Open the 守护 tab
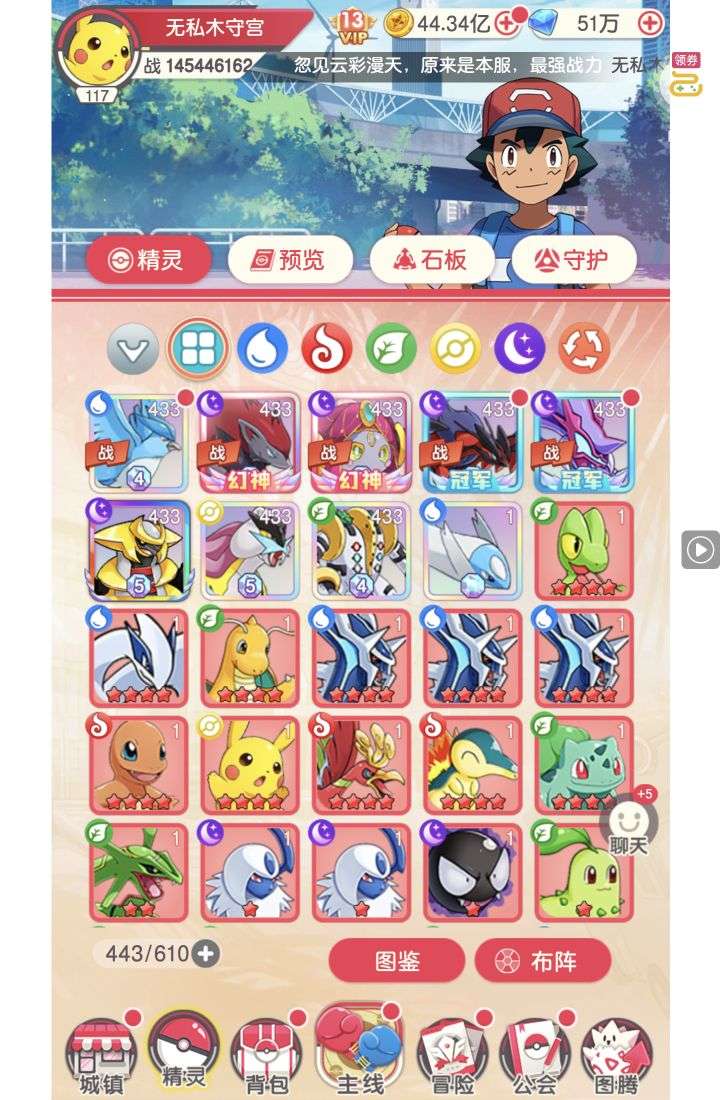This screenshot has width=720, height=1100. (574, 261)
